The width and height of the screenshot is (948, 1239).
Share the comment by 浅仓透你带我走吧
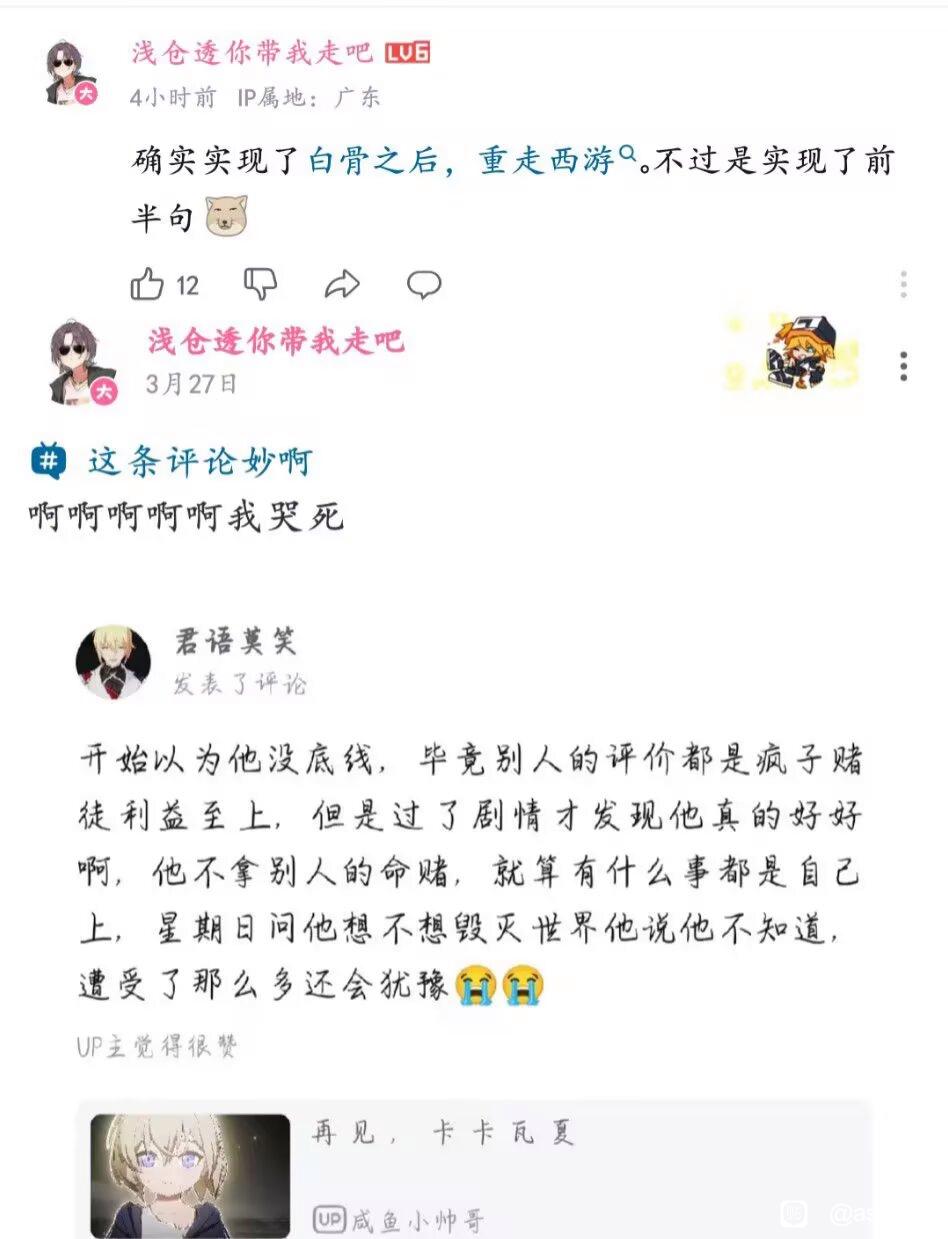coord(342,285)
